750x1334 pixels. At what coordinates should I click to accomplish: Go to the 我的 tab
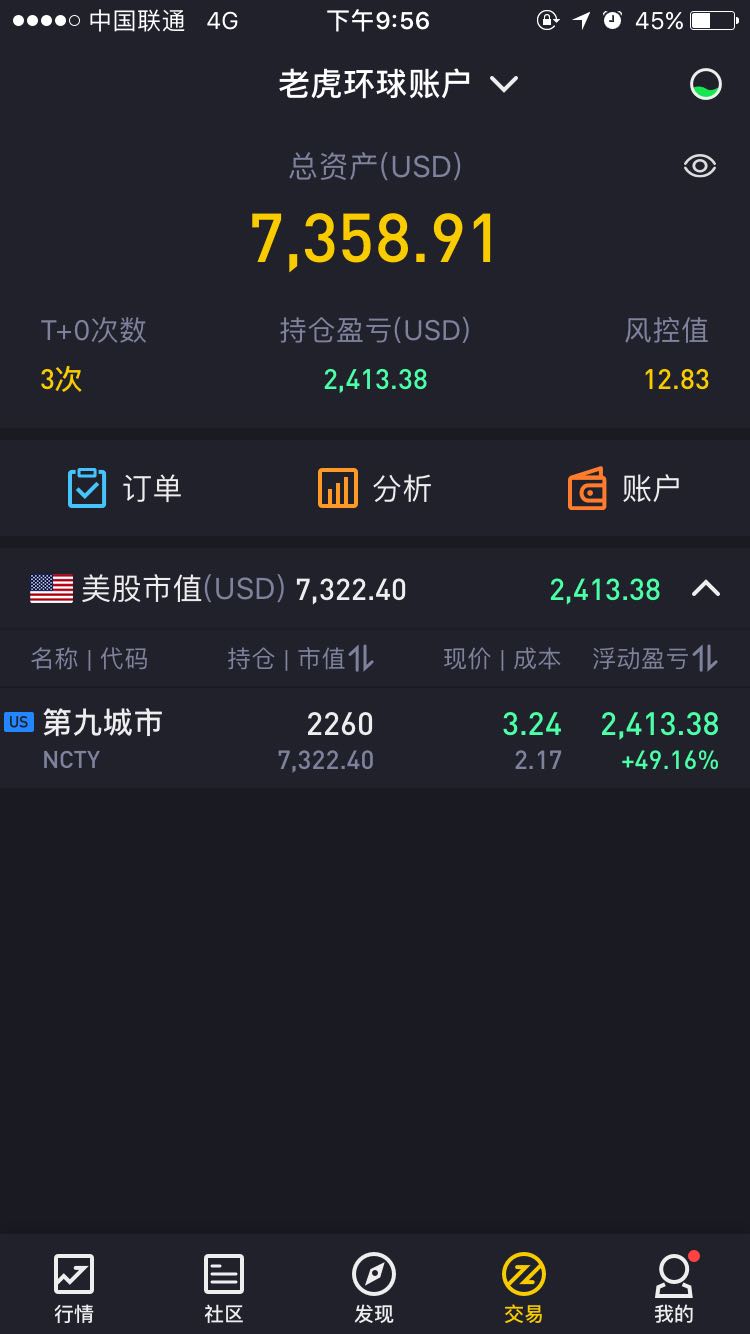[x=674, y=1288]
